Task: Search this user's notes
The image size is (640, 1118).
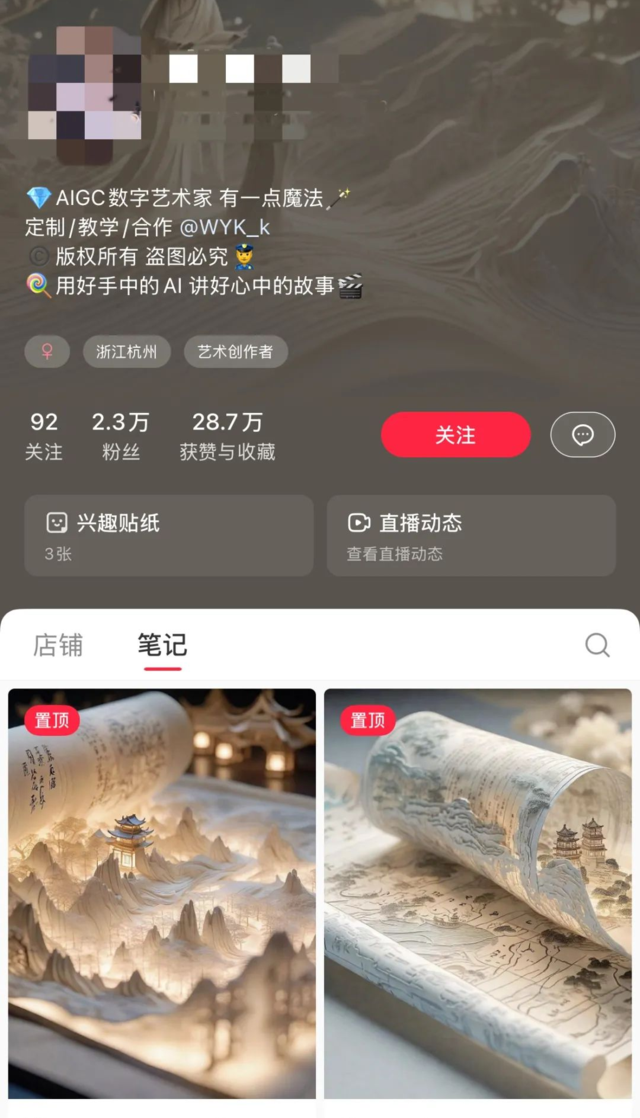Action: [x=597, y=645]
